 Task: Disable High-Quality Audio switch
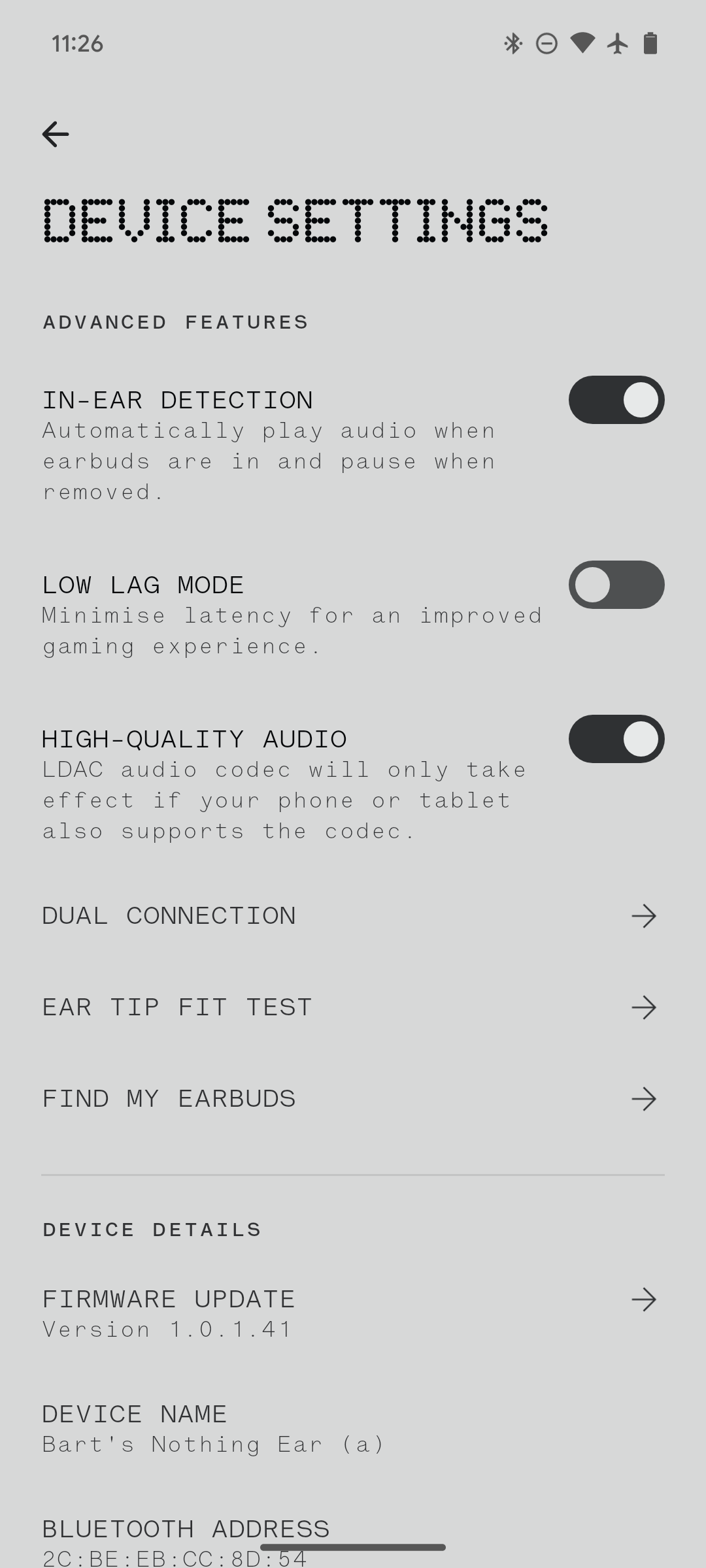(x=616, y=739)
